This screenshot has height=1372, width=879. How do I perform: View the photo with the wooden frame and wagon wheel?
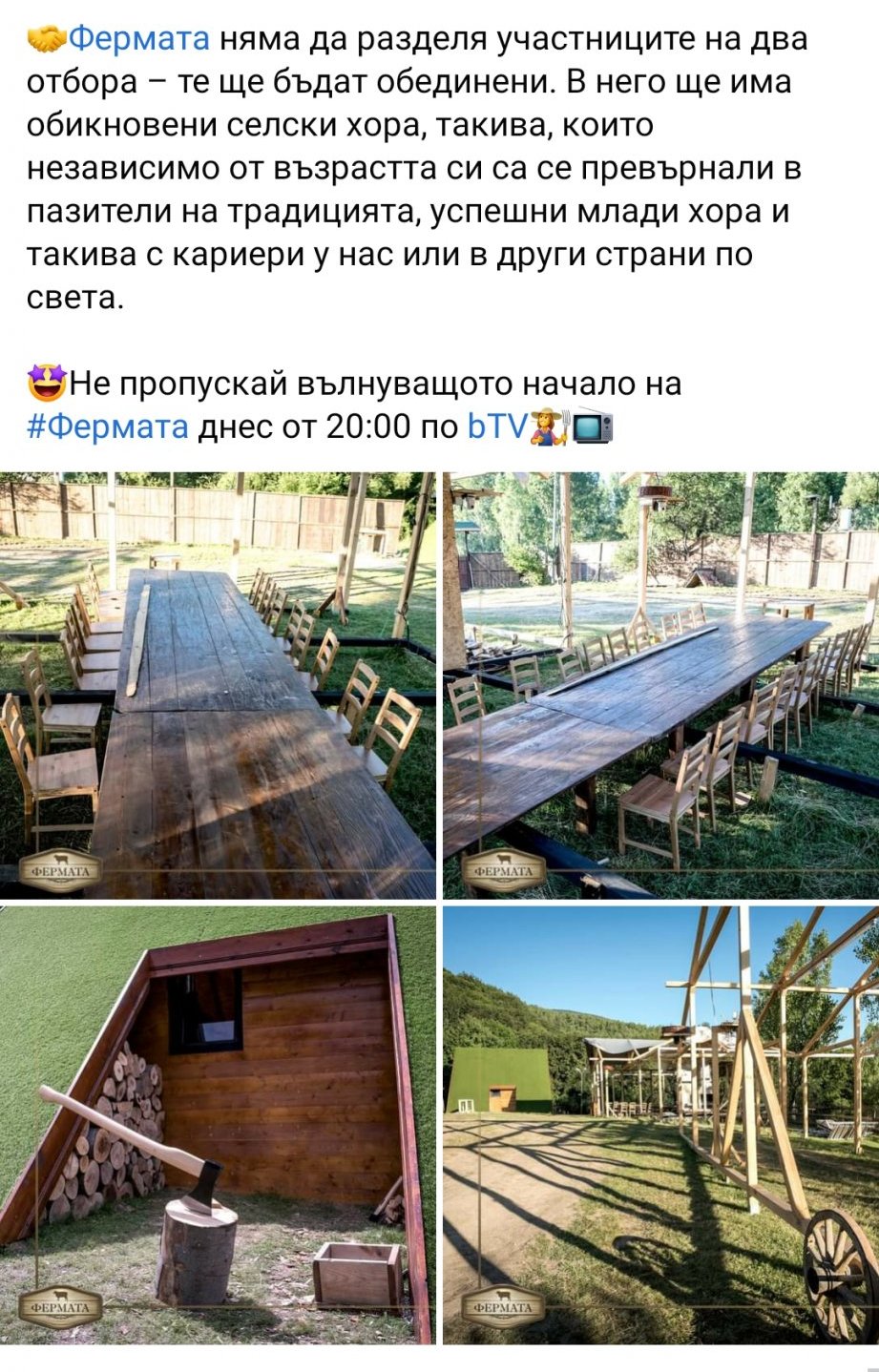(660, 1125)
